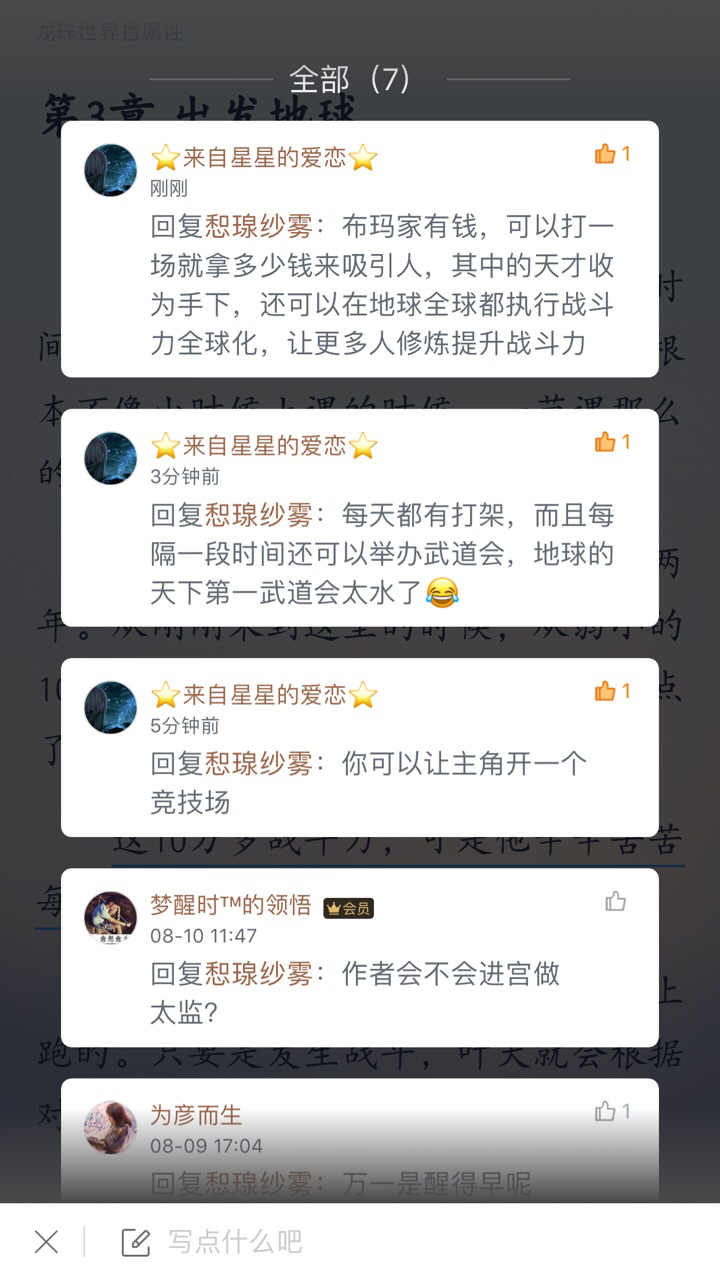The width and height of the screenshot is (720, 1280).
Task: Open 为彦而生's profile avatar
Action: click(110, 1127)
